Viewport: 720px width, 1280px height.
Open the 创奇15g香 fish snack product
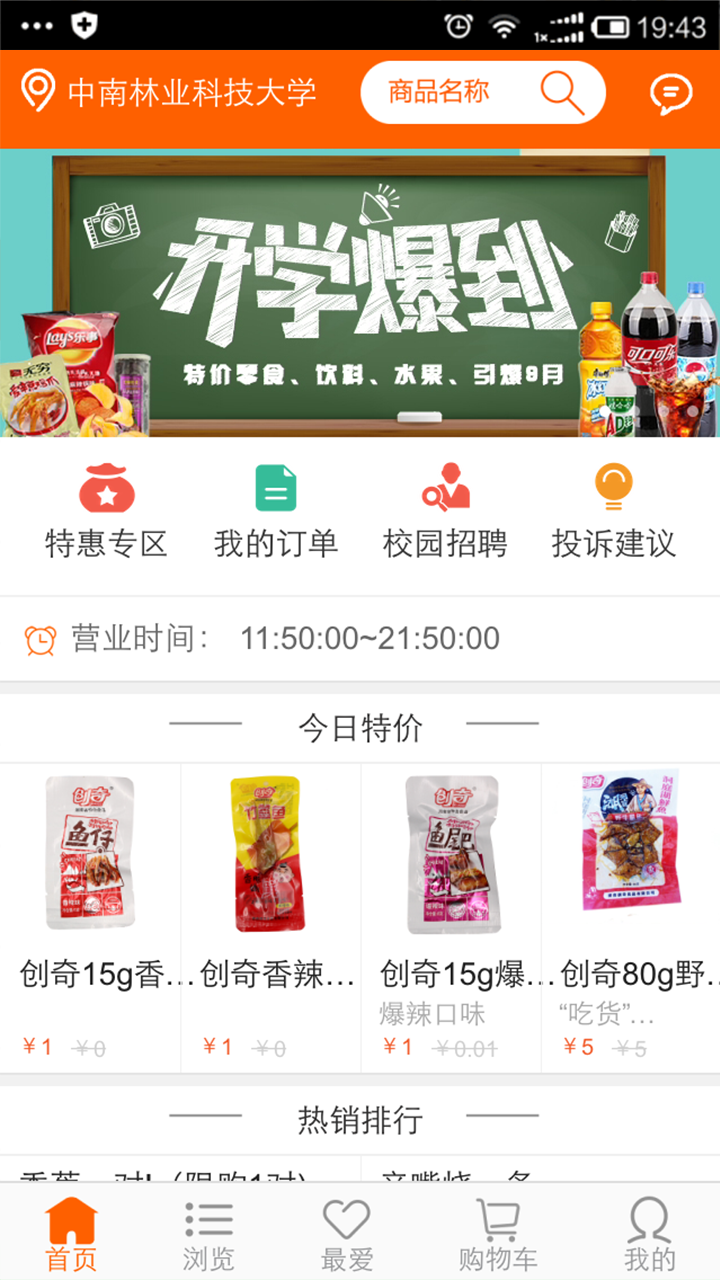pyautogui.click(x=90, y=880)
